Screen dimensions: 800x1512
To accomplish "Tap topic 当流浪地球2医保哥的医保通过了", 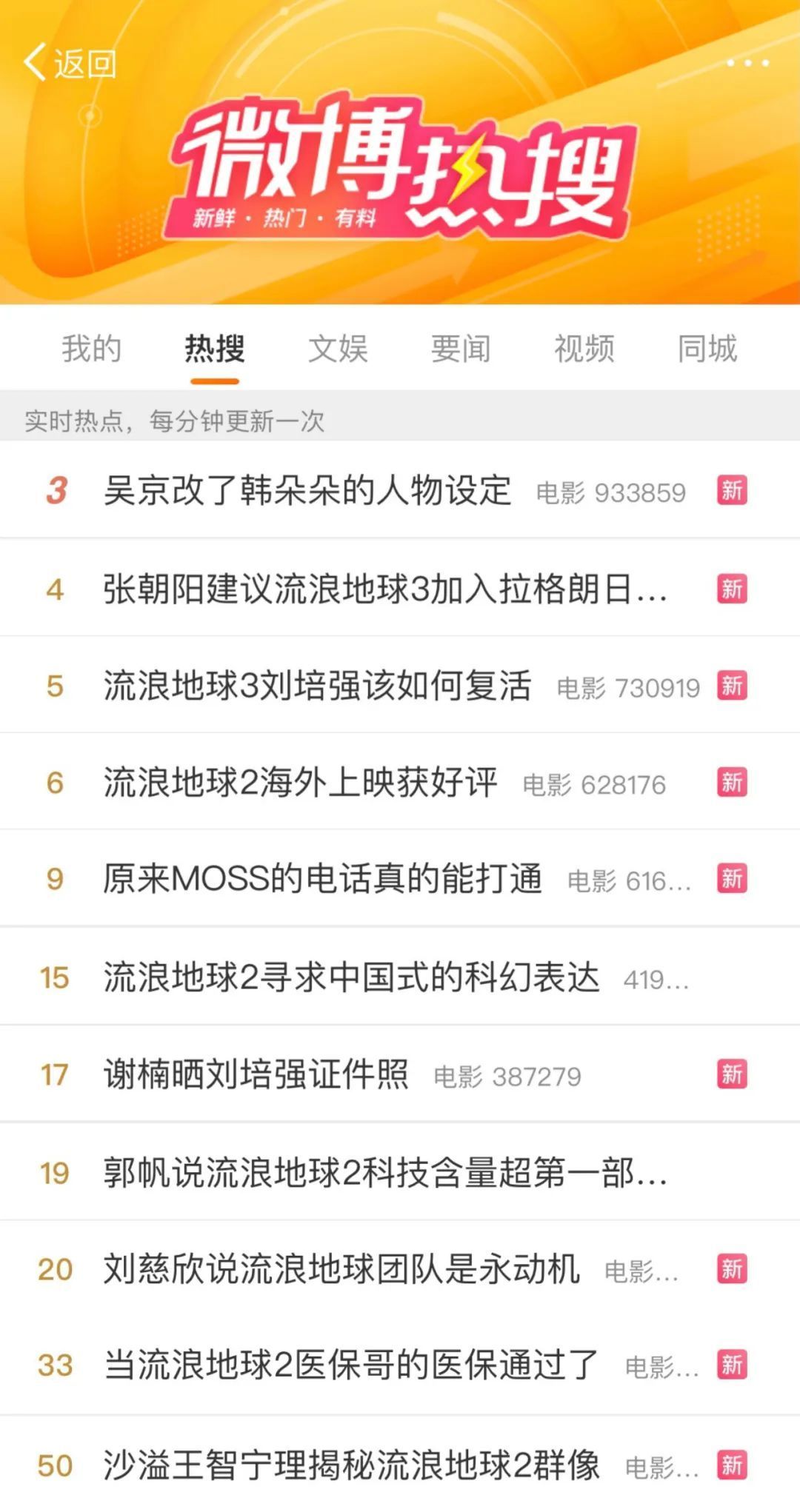I will 351,1365.
